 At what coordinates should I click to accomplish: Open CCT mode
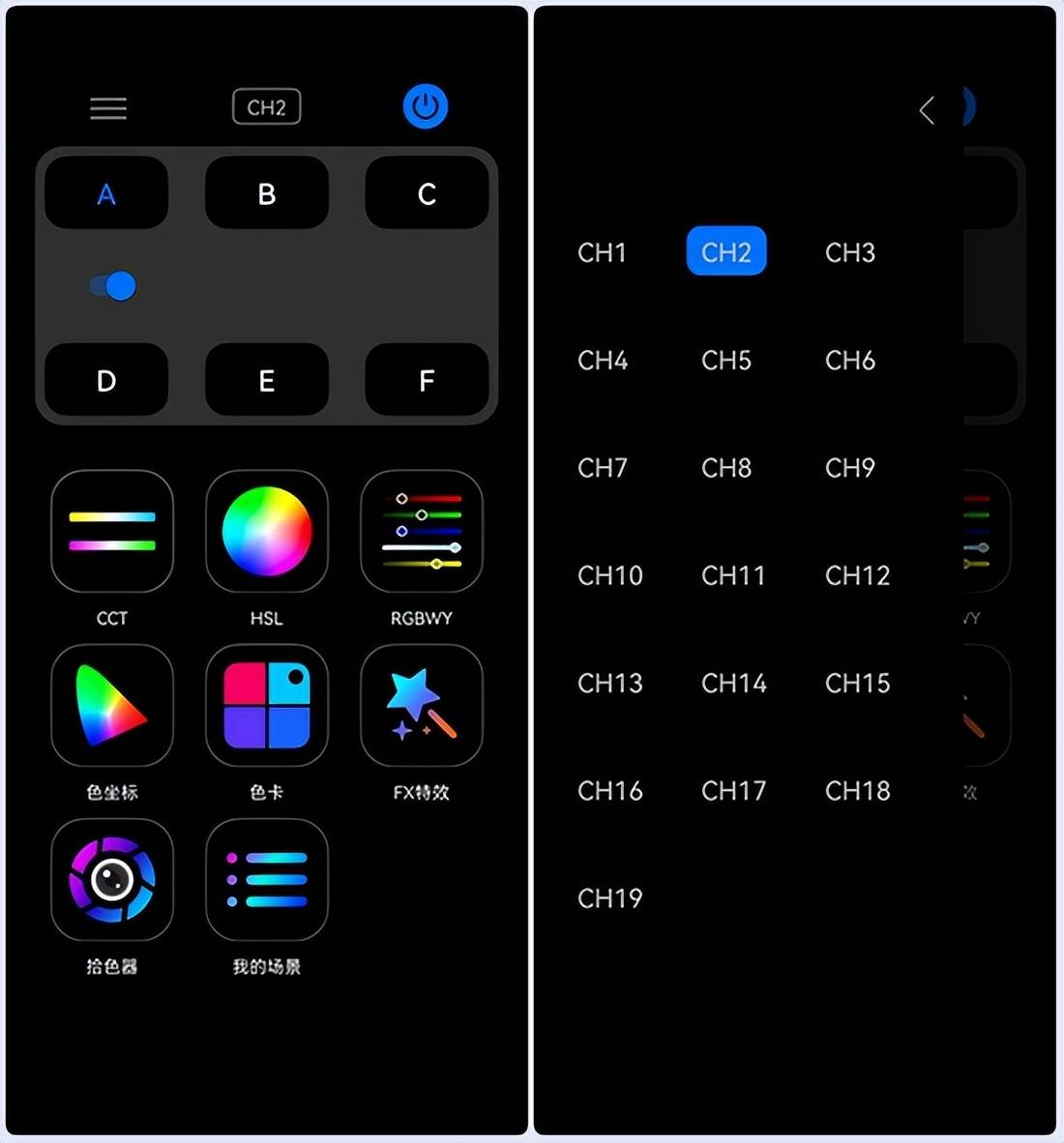[112, 532]
